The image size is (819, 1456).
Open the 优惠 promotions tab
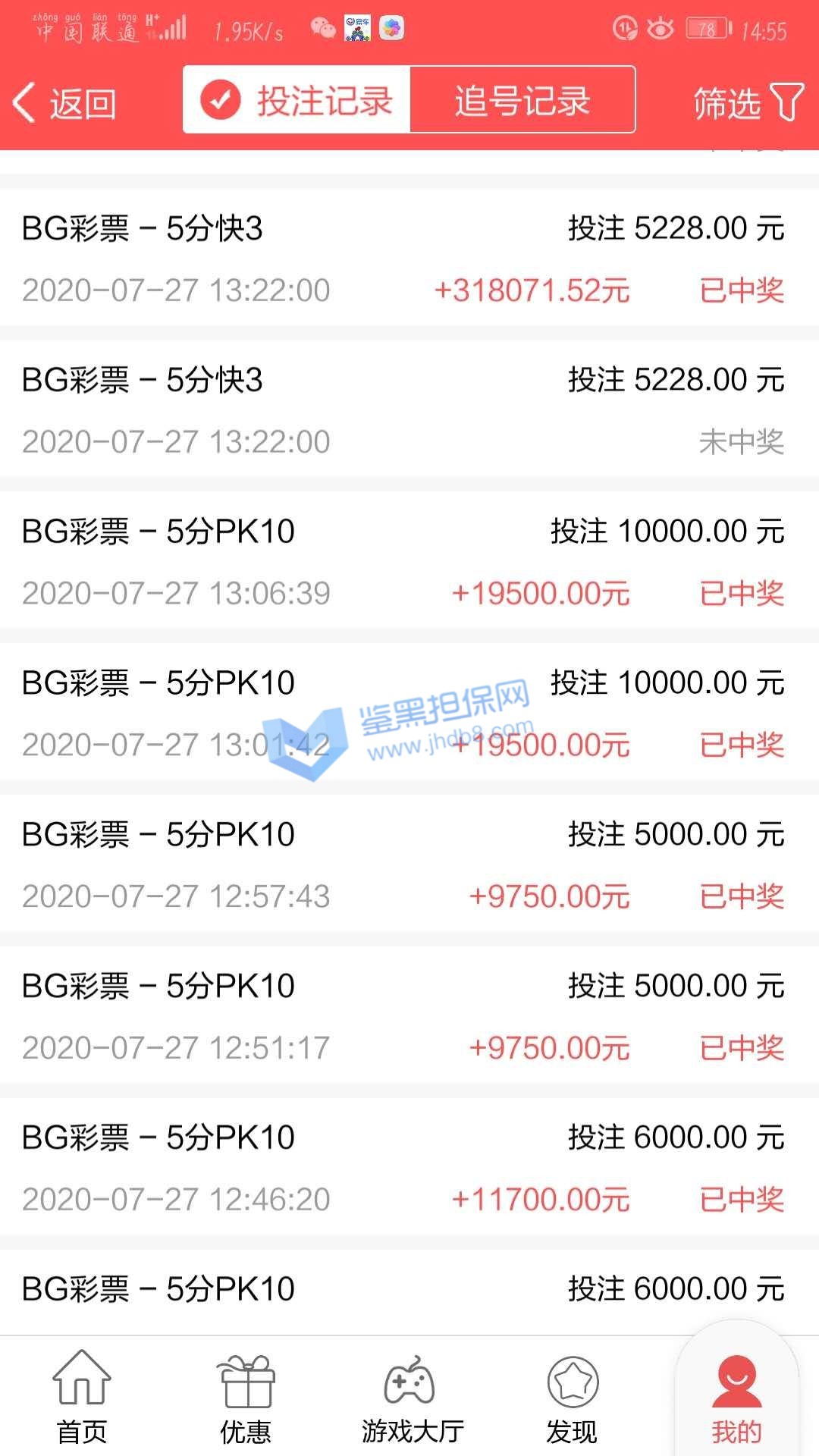pos(246,1397)
